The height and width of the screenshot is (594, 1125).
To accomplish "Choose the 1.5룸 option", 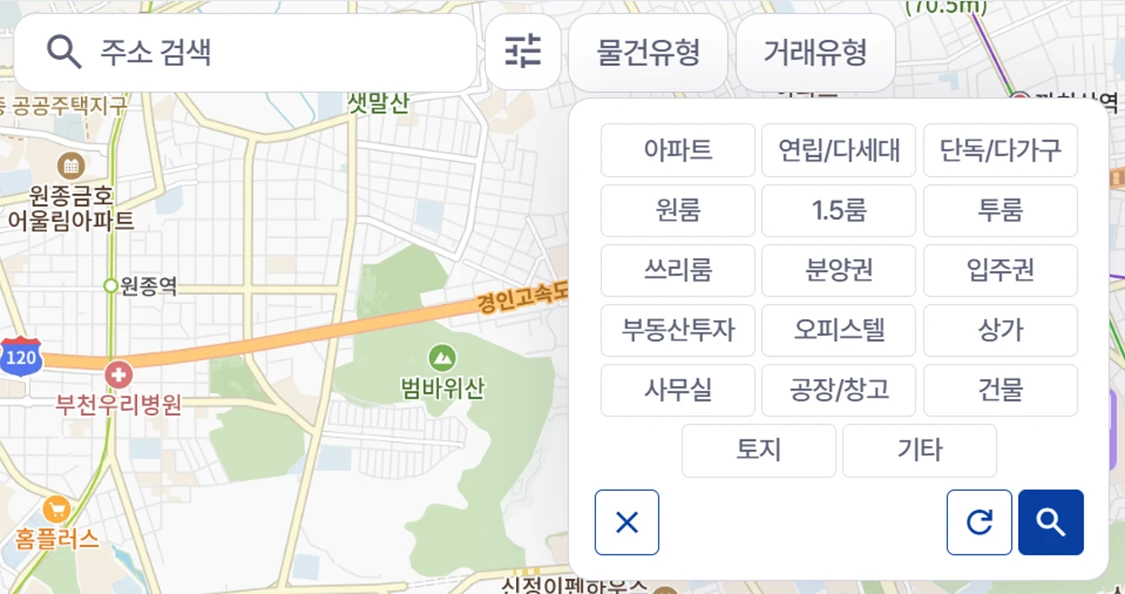I will pos(839,210).
